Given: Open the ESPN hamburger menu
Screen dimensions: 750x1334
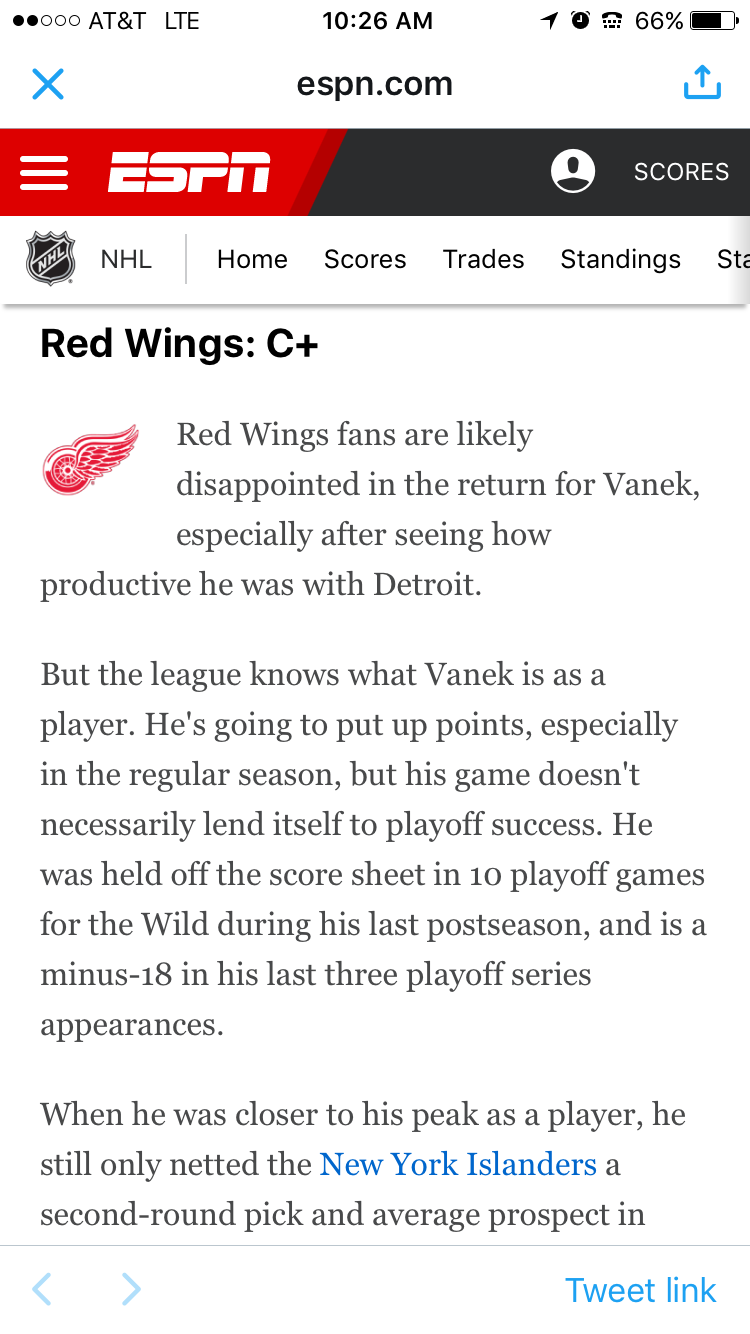Looking at the screenshot, I should [45, 172].
